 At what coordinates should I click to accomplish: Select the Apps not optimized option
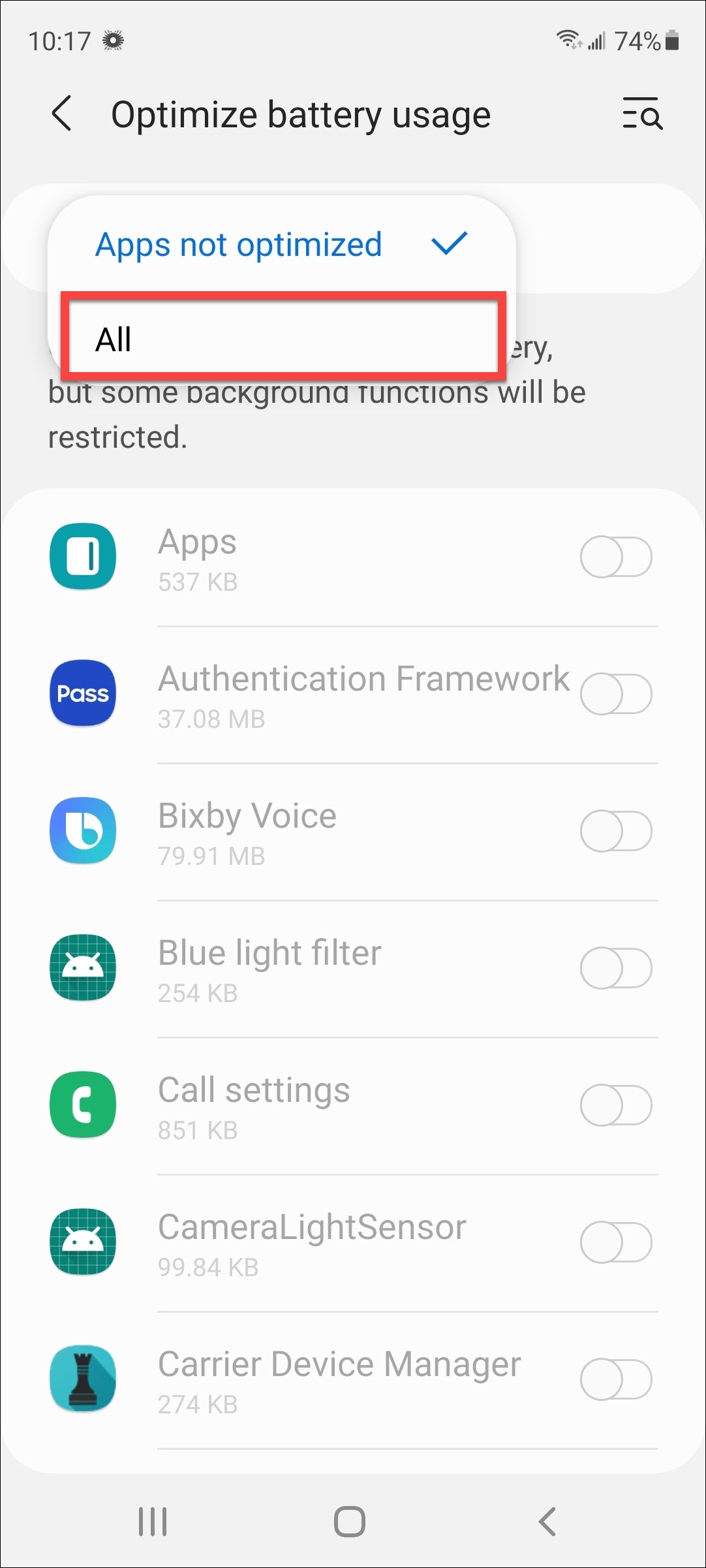click(239, 245)
